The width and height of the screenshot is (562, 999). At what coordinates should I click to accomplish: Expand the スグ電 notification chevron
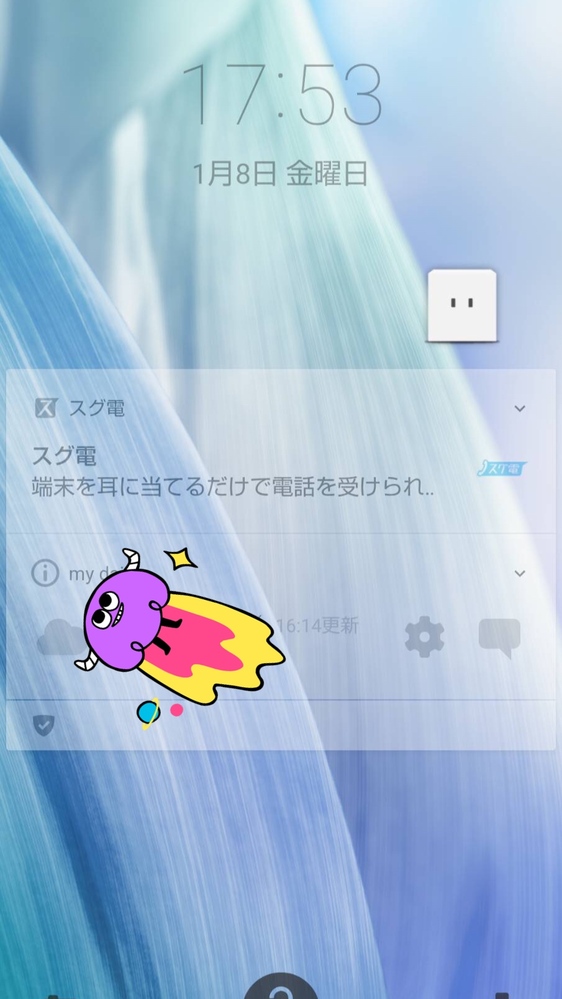(520, 408)
